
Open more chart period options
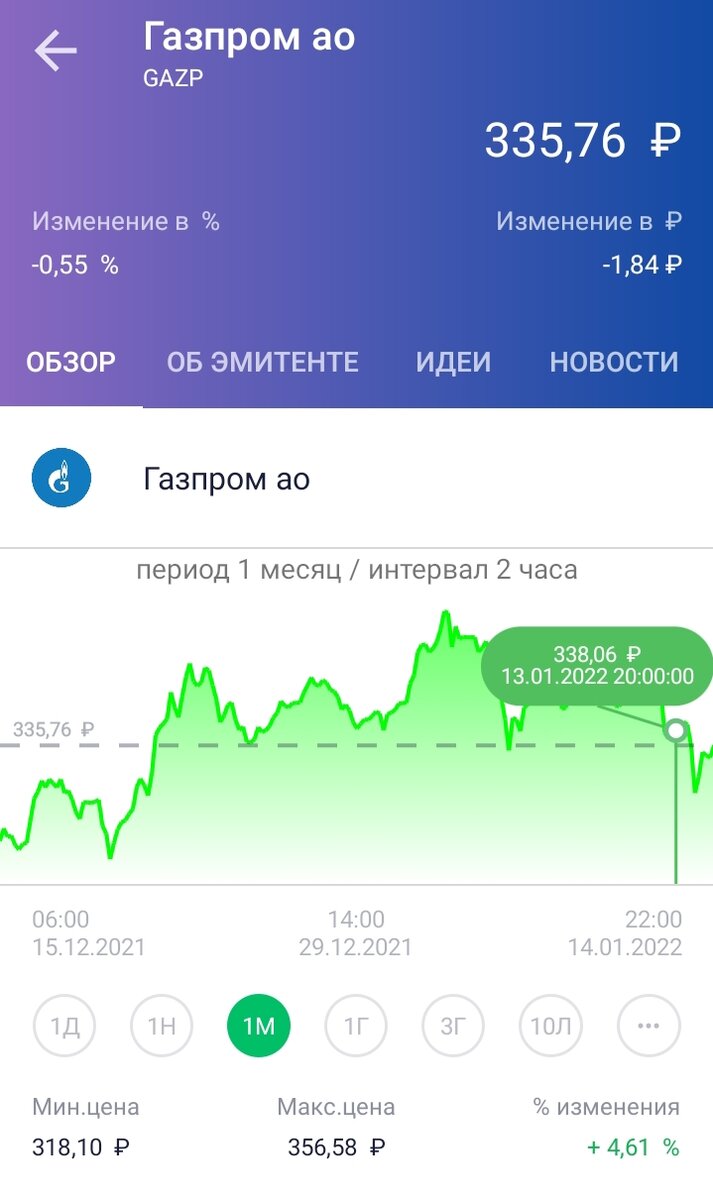click(648, 1026)
